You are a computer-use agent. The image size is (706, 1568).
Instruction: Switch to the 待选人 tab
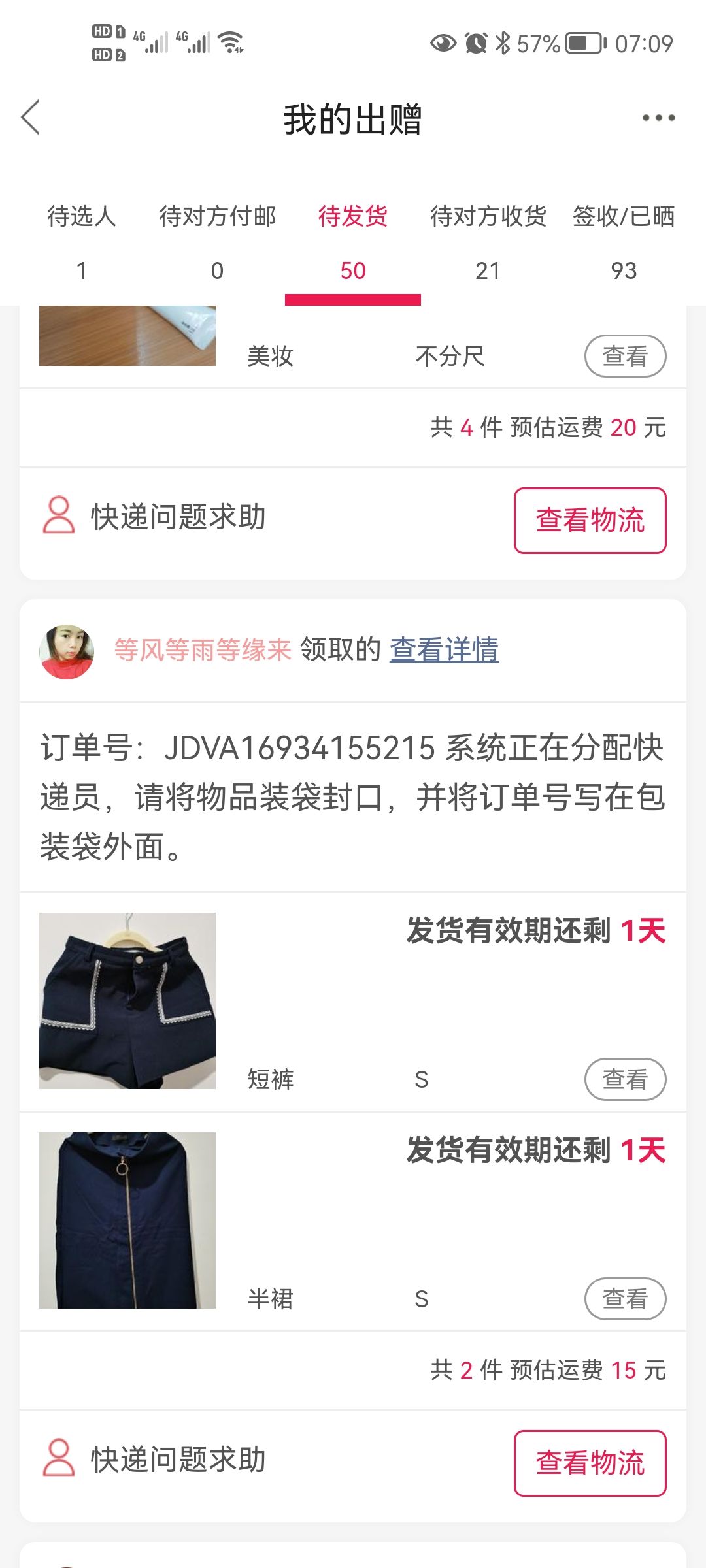tap(82, 242)
